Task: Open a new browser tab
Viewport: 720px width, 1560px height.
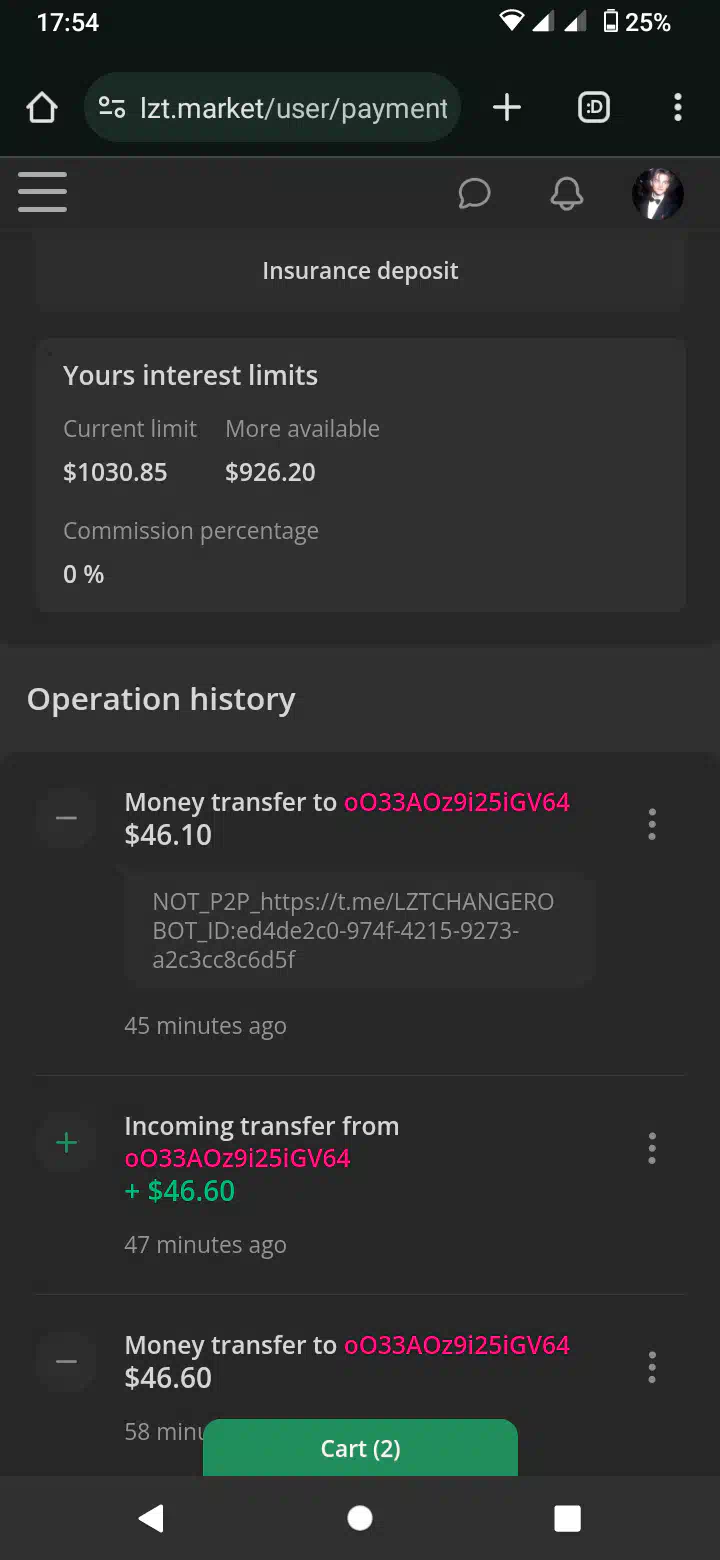Action: [x=507, y=108]
